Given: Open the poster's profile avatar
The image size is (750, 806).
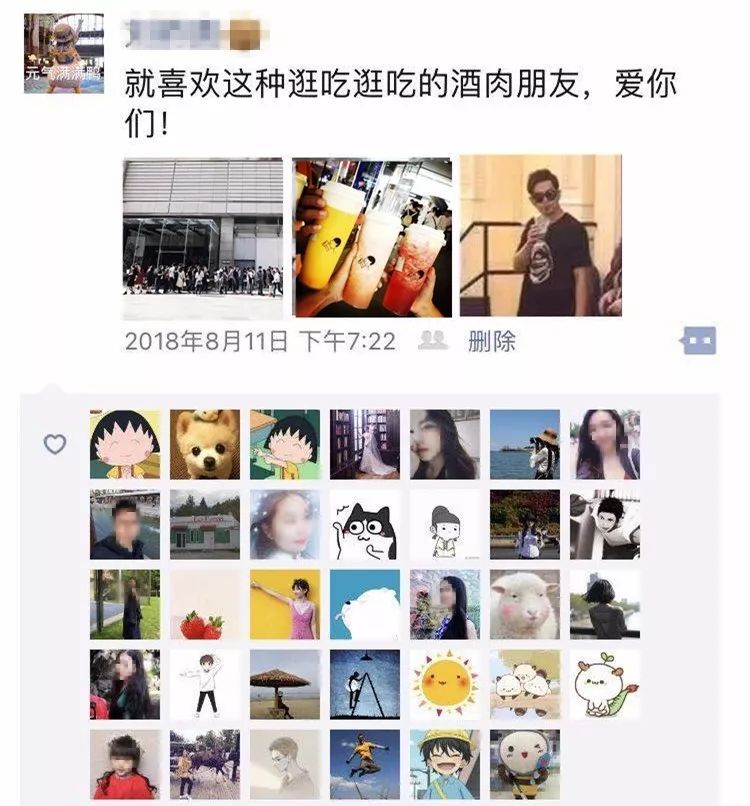Looking at the screenshot, I should [x=63, y=53].
